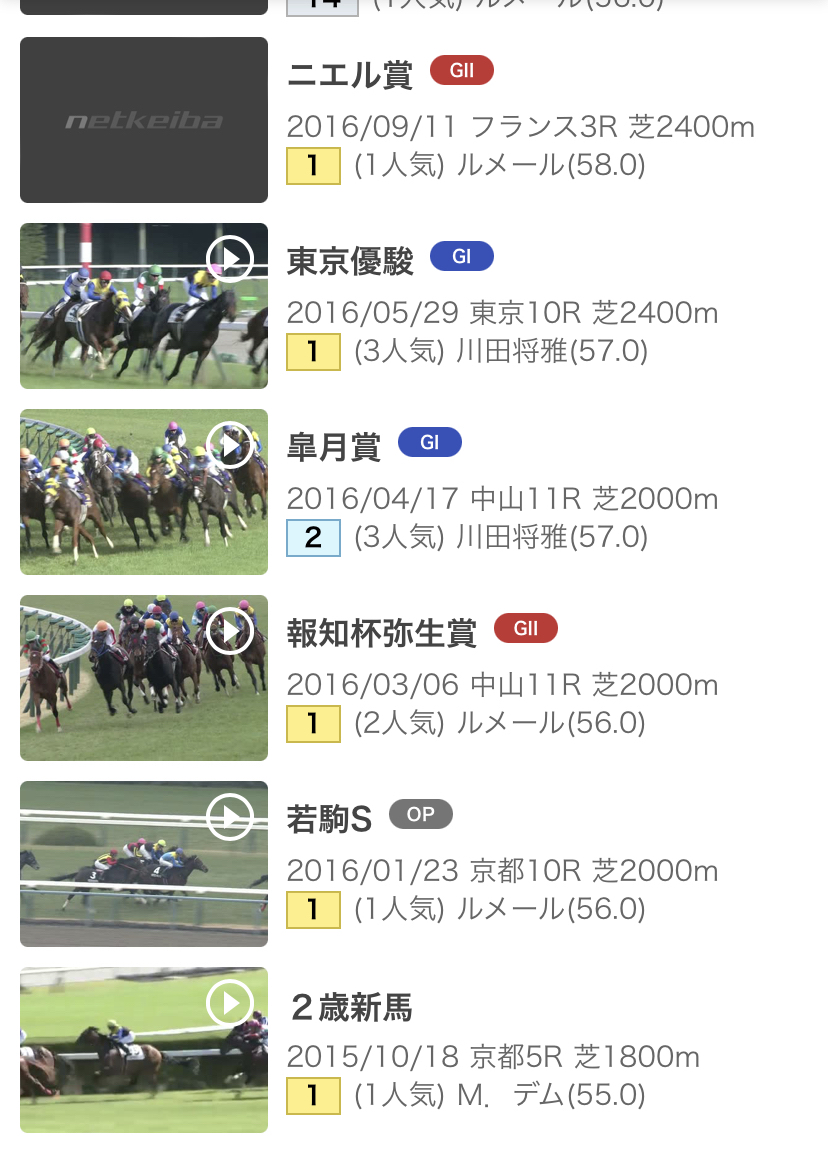The width and height of the screenshot is (828, 1154).
Task: Play the 皐月賞 race video
Action: click(230, 445)
